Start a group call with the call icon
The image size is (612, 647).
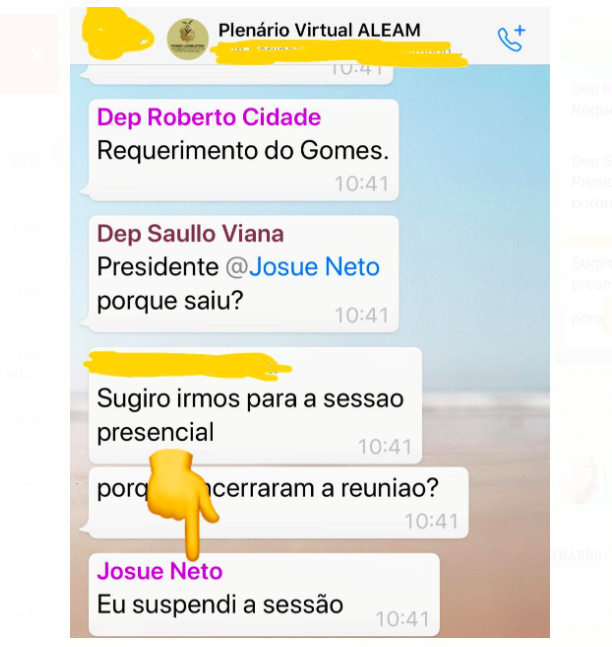click(x=511, y=38)
